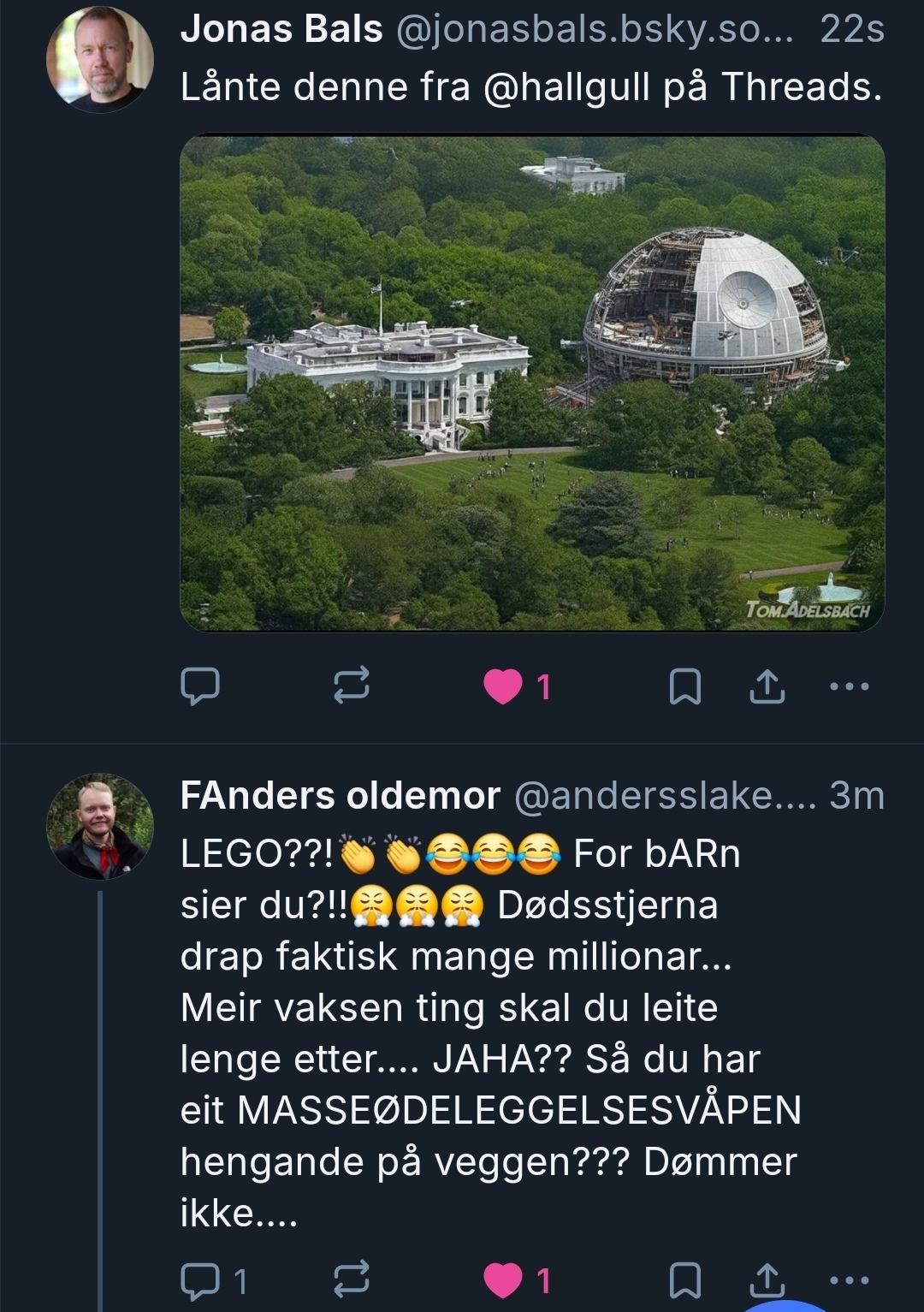Screen dimensions: 924x1312
Task: Repost FAnders oldemor's LEGO post
Action: [x=351, y=1280]
